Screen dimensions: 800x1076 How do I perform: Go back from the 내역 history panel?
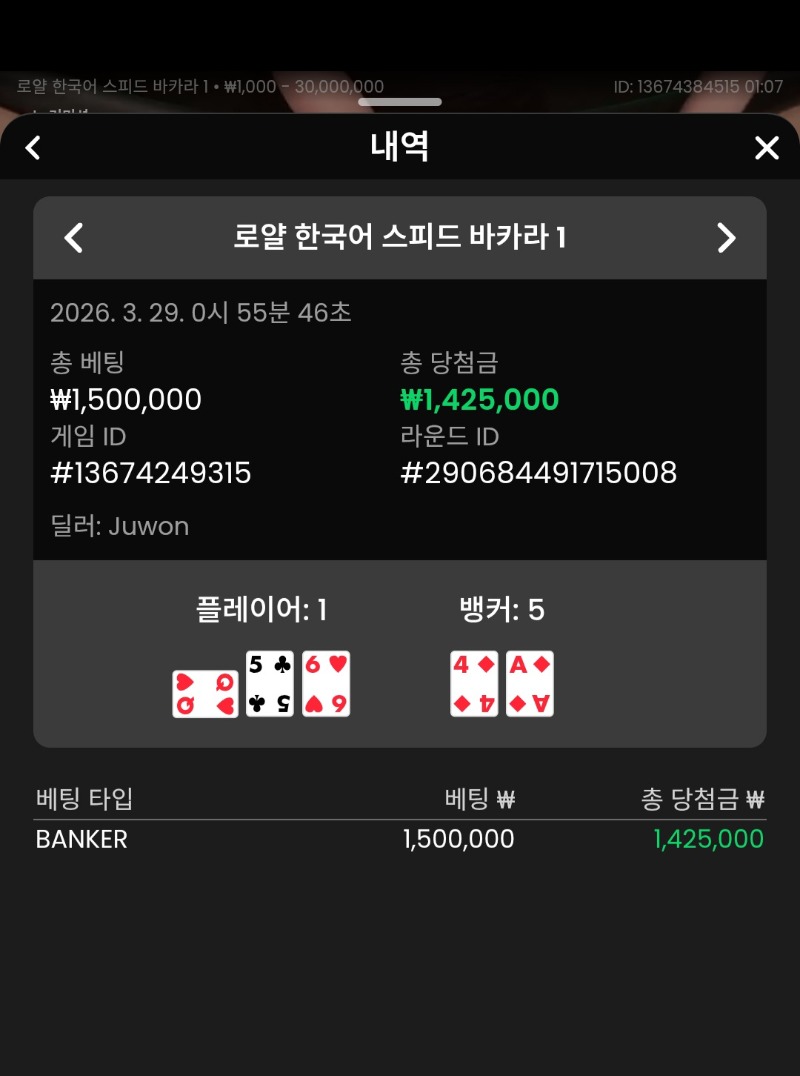tap(33, 148)
